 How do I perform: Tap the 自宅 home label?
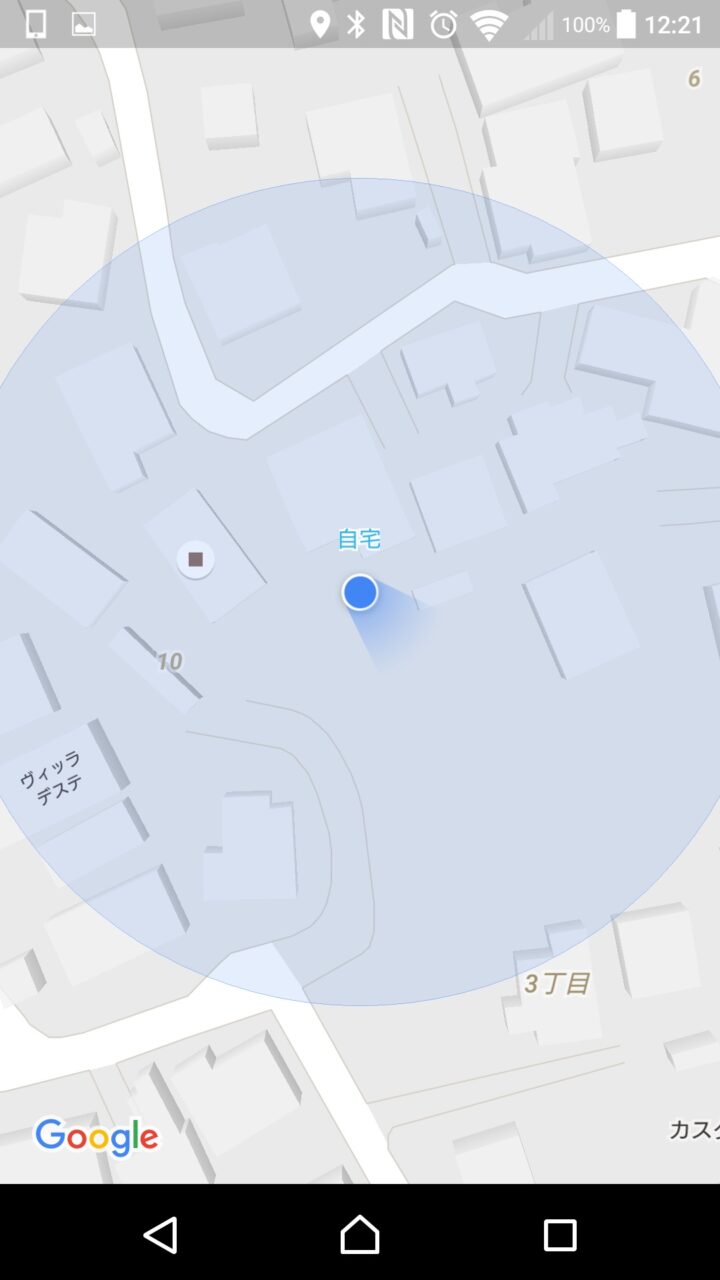coord(359,539)
